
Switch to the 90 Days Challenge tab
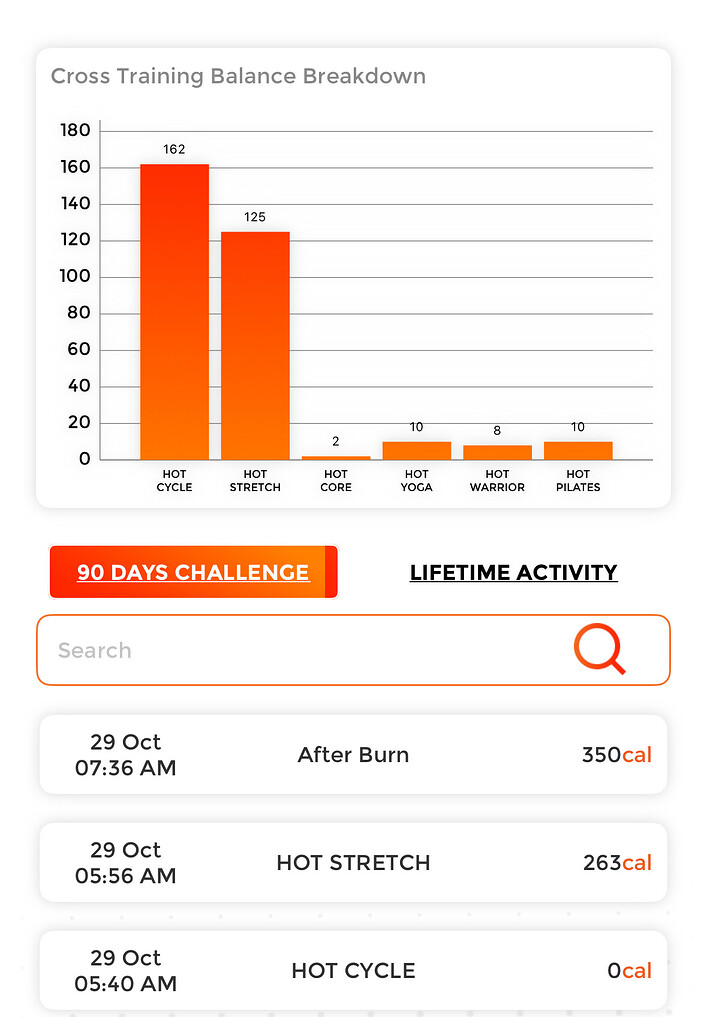click(193, 572)
